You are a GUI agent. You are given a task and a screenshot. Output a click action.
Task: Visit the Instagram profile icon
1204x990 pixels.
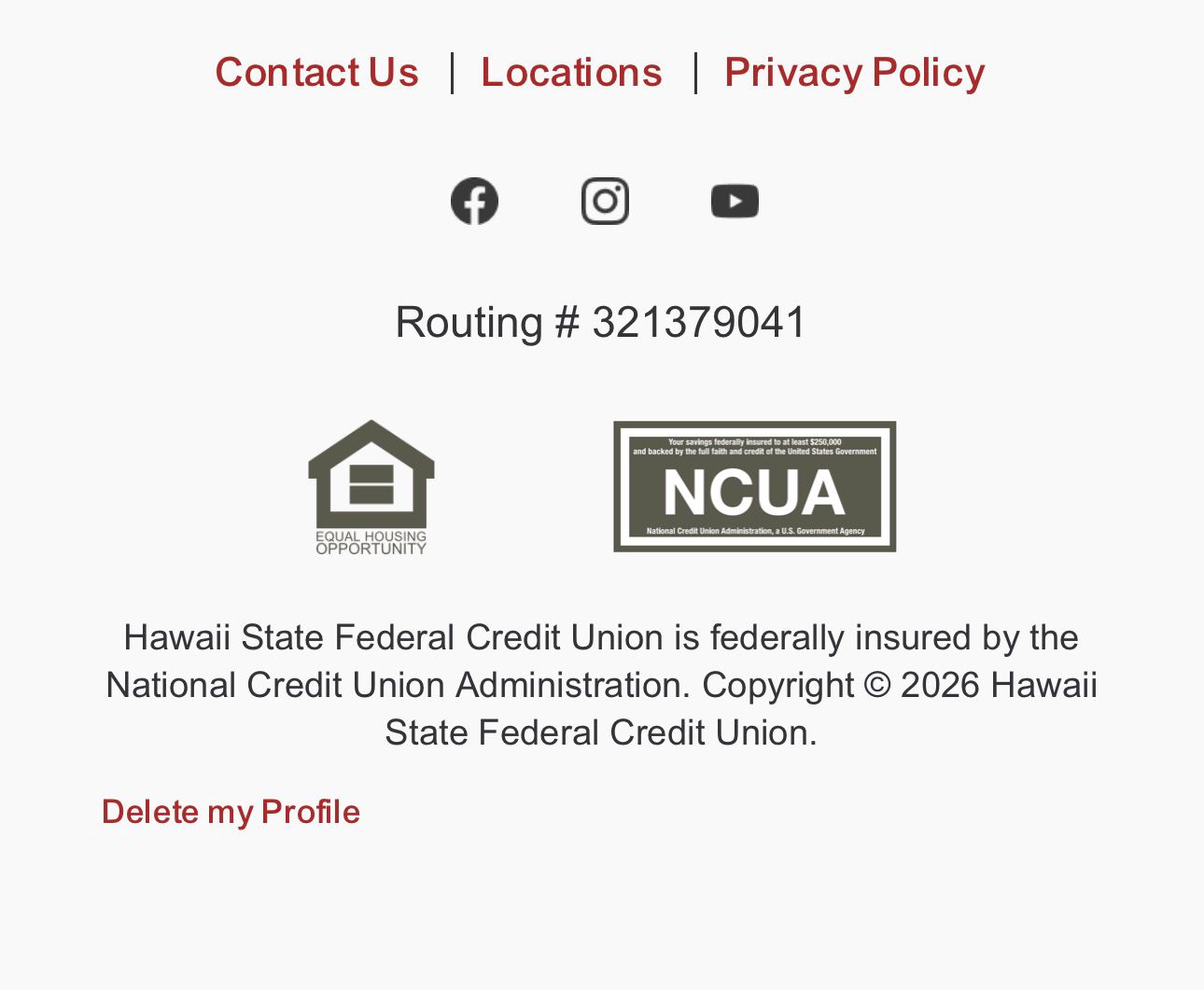605,201
